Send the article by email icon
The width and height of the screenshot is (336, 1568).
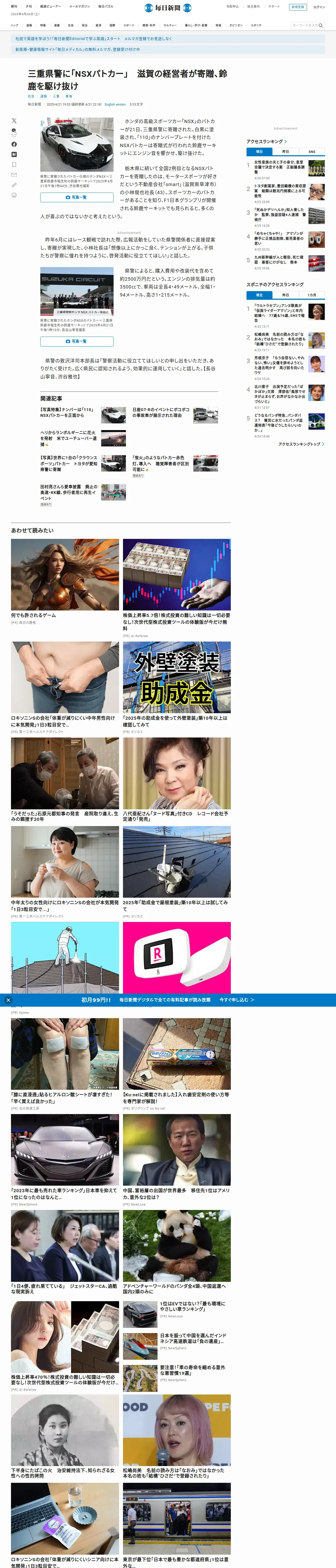point(14,175)
